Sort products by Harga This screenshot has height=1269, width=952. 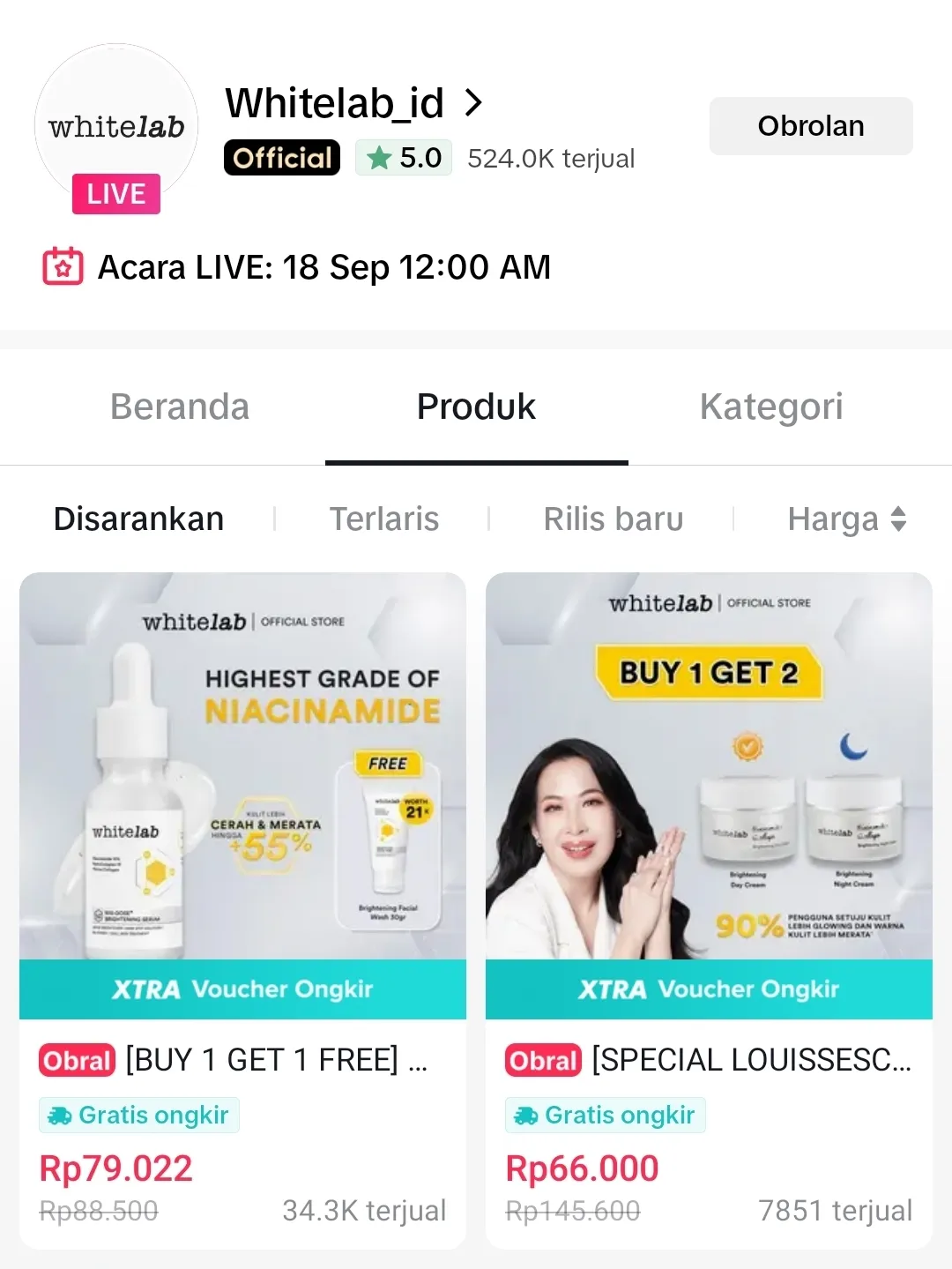tap(845, 519)
